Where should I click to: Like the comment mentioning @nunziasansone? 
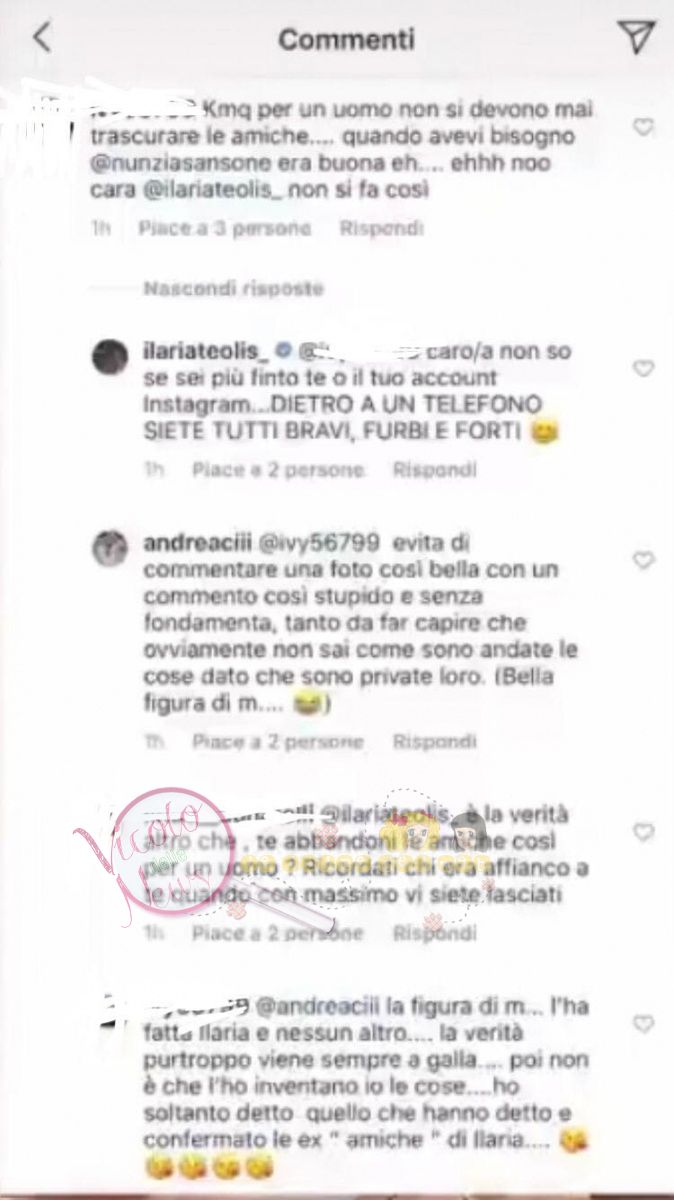tap(645, 127)
